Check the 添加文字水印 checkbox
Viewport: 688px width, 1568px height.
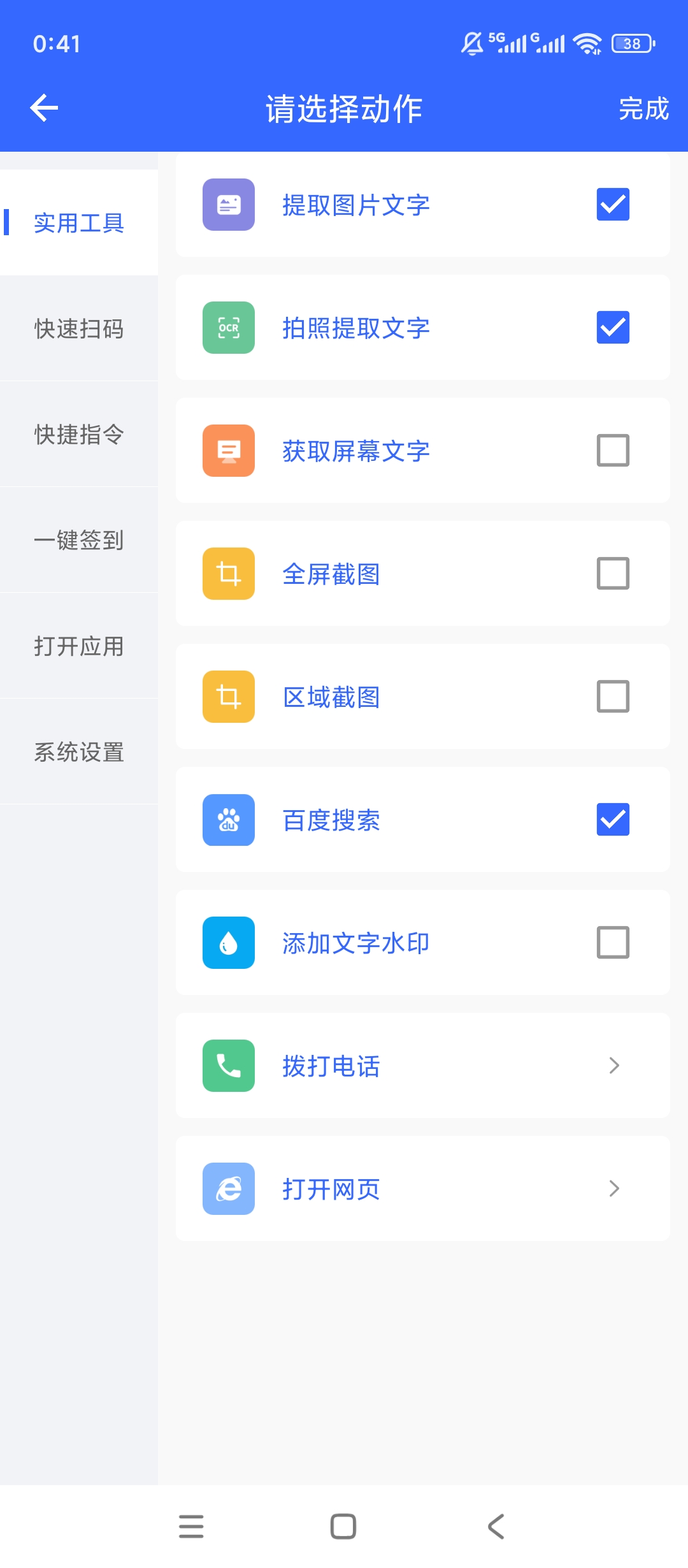[x=613, y=942]
